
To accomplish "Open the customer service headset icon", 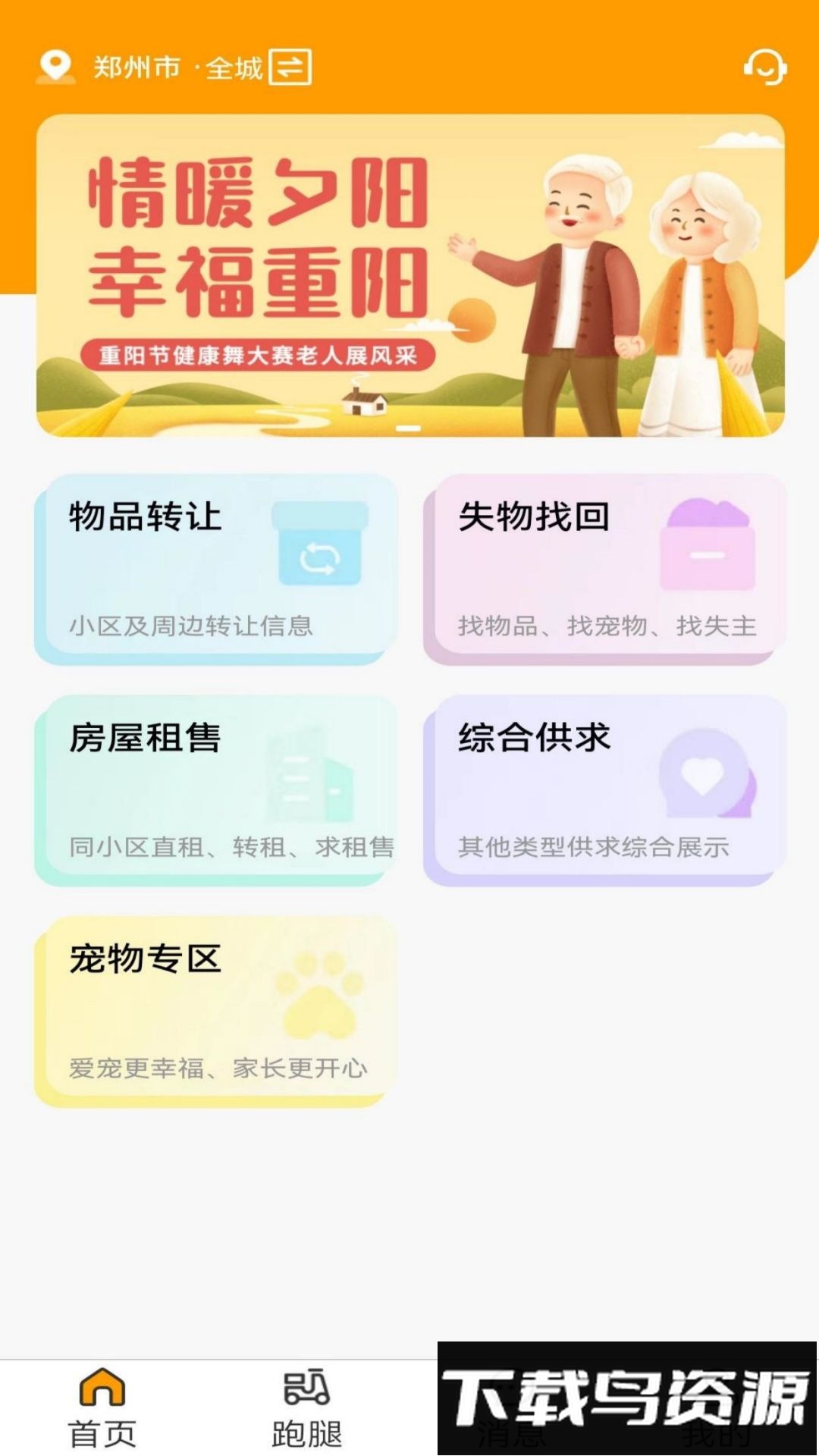I will pyautogui.click(x=764, y=67).
